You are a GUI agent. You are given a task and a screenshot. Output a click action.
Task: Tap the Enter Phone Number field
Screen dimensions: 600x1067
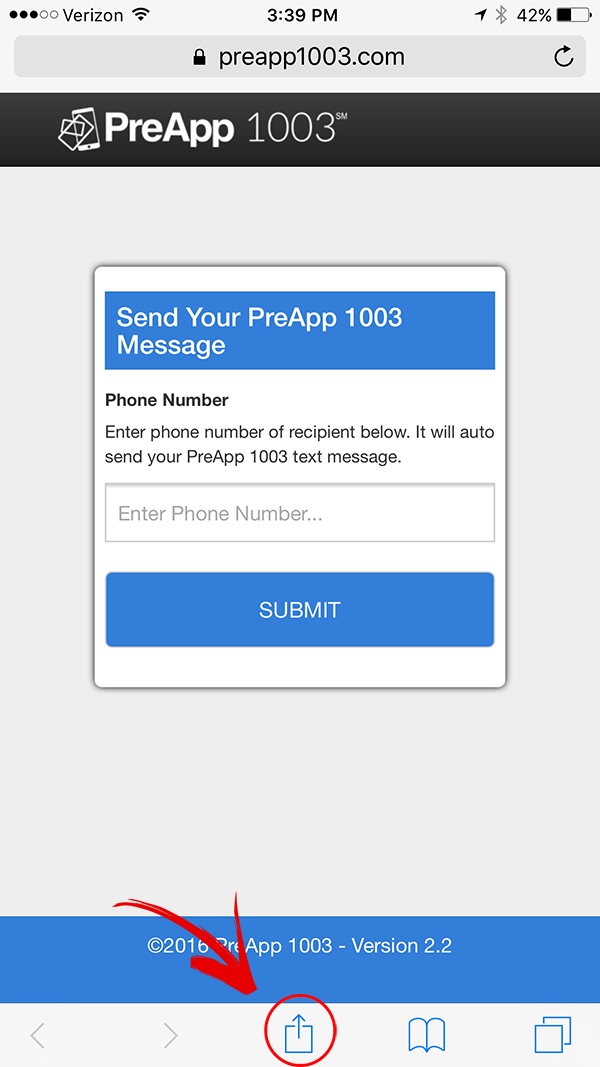click(x=299, y=514)
